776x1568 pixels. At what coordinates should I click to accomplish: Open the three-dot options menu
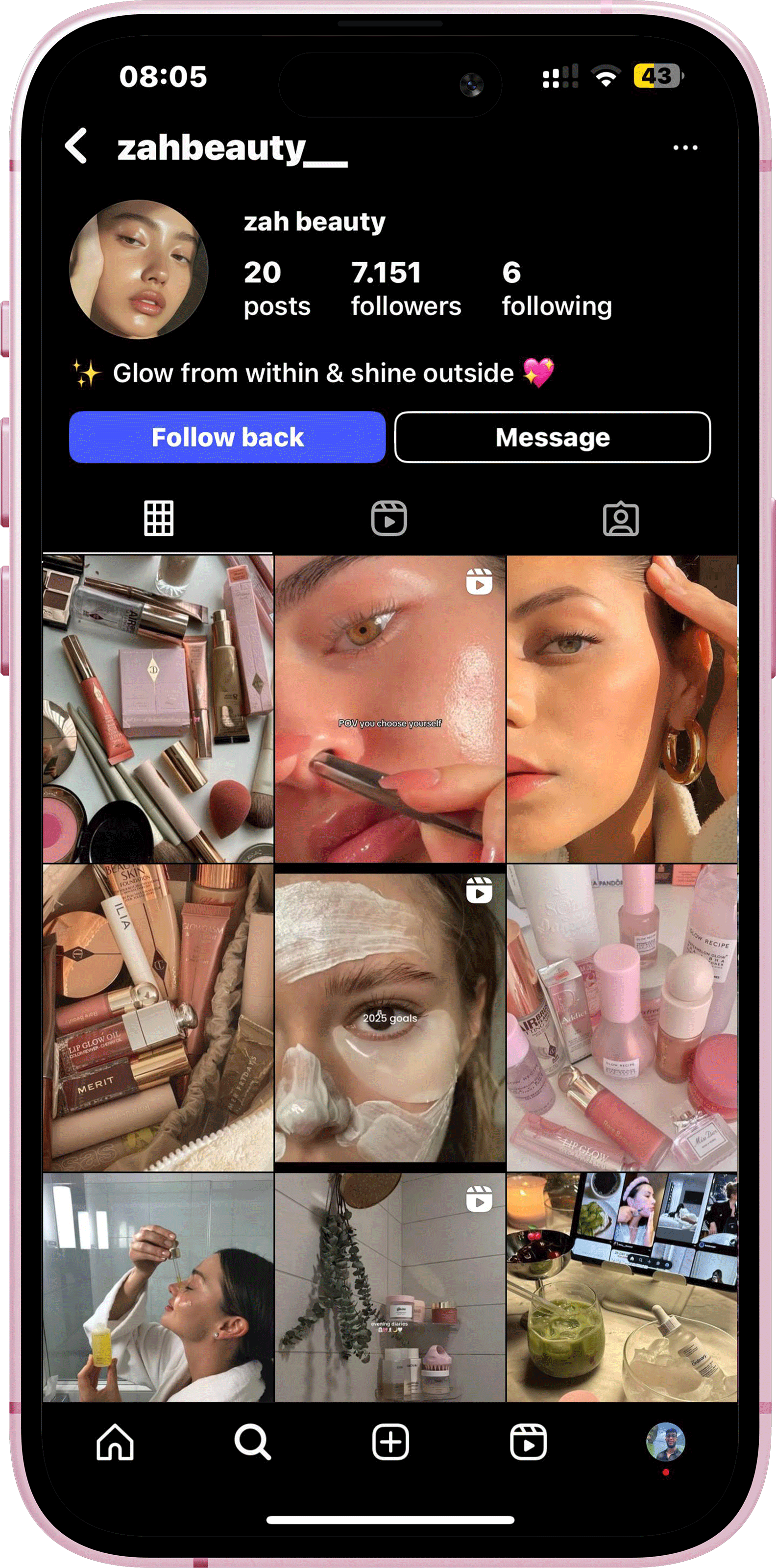[685, 148]
